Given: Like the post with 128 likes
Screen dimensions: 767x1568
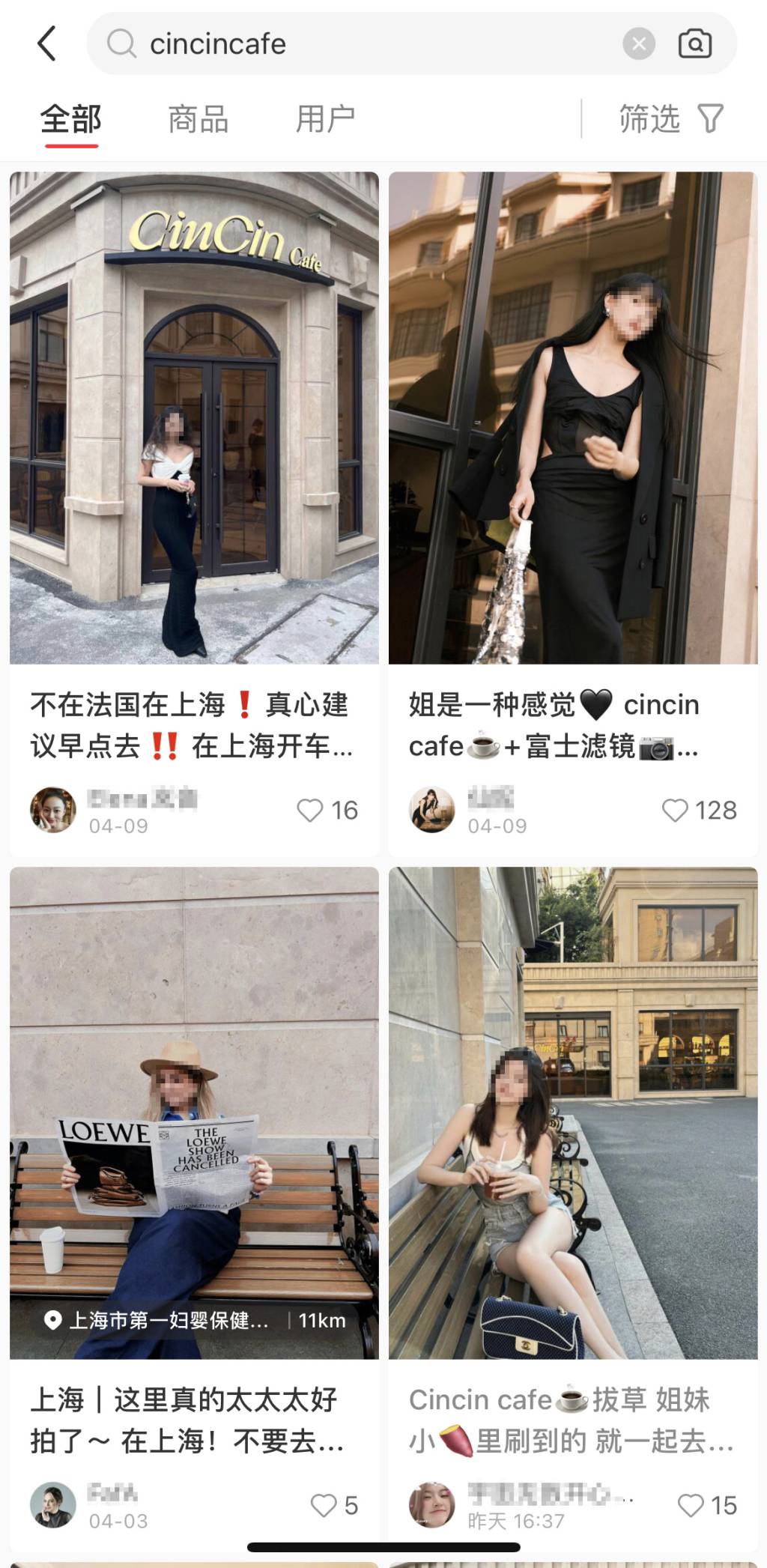Looking at the screenshot, I should point(675,810).
